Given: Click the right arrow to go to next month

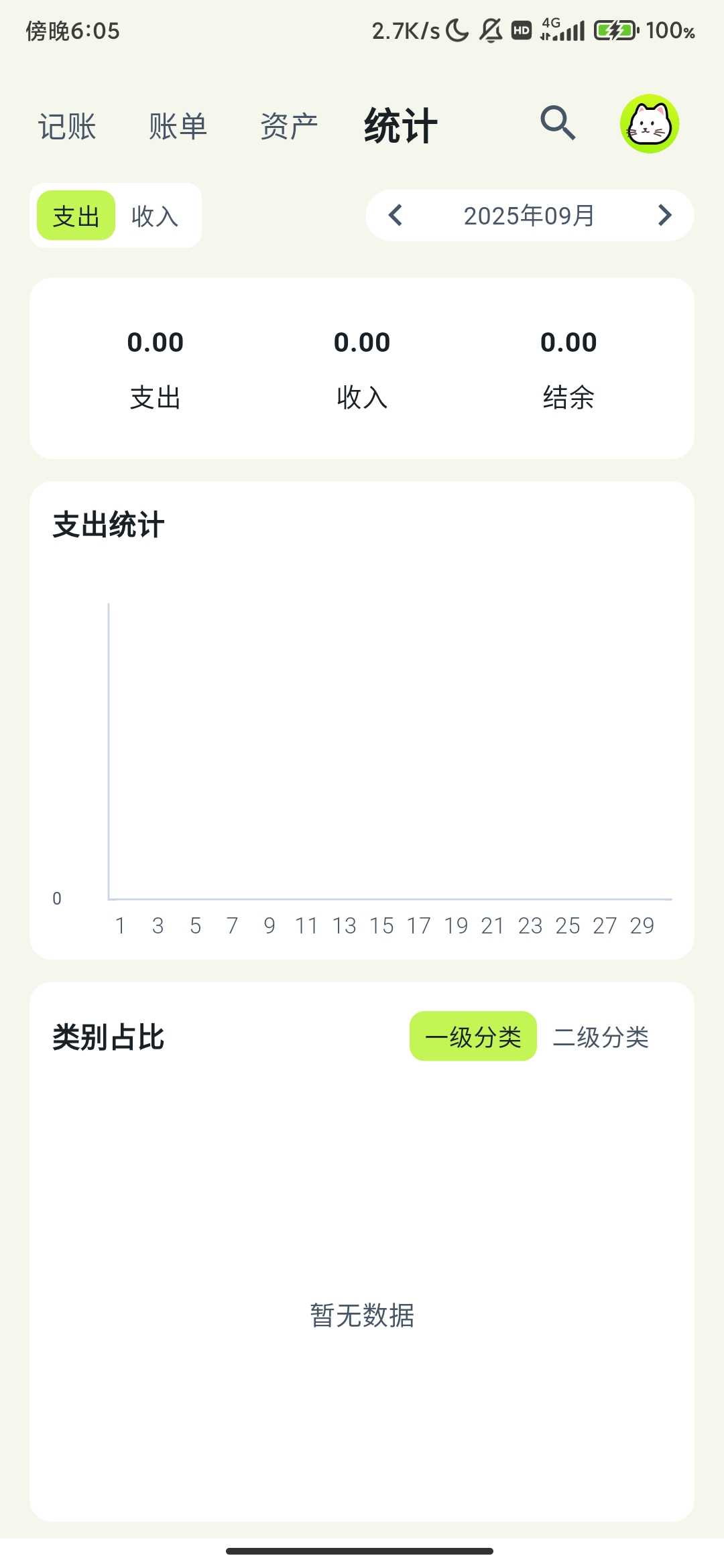Looking at the screenshot, I should (664, 215).
